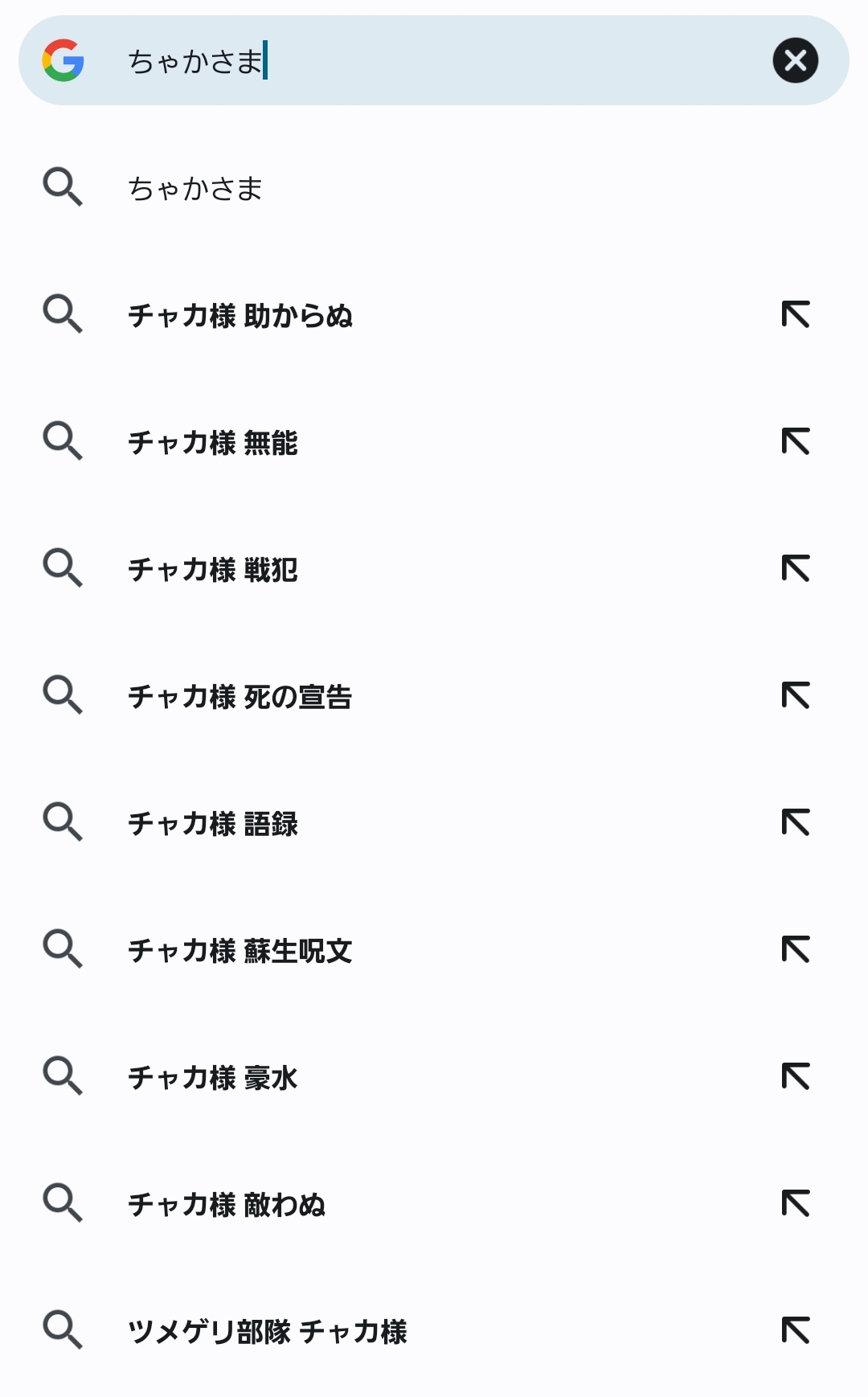Open the suggestion チャカ様 豪水
The width and height of the screenshot is (868, 1397).
point(213,1077)
